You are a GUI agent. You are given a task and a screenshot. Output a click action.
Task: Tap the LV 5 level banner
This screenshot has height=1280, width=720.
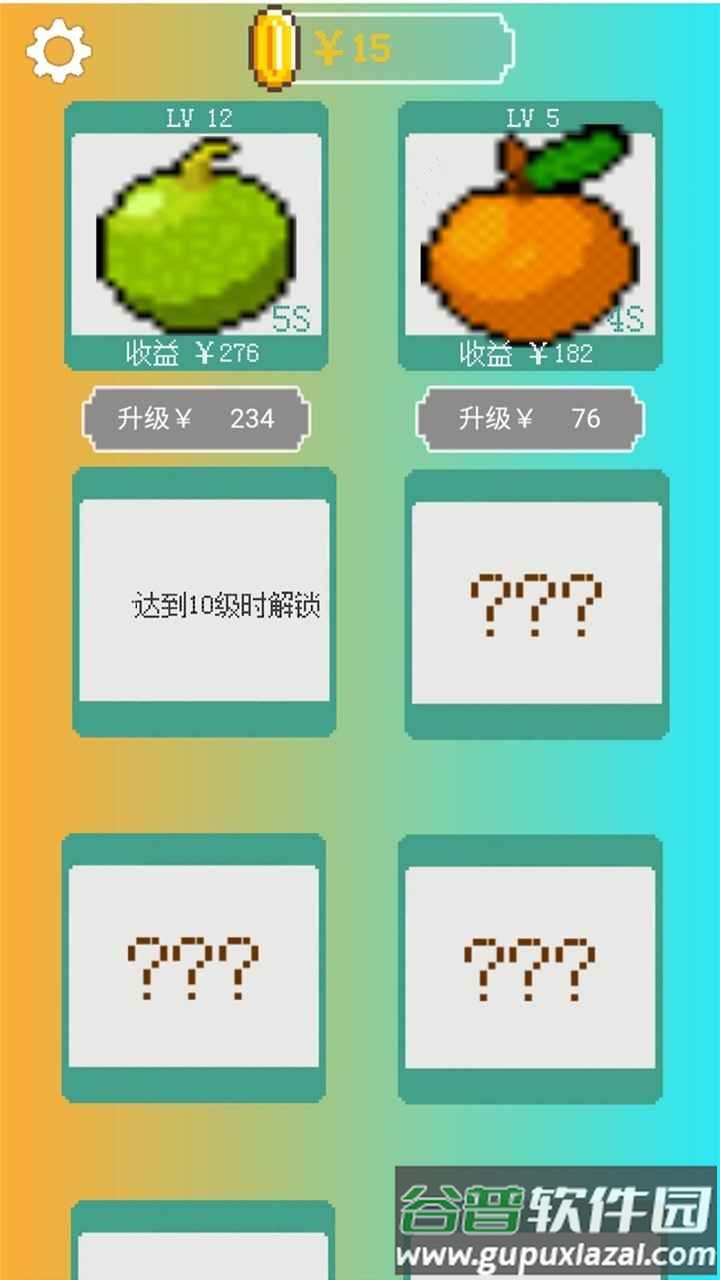[533, 117]
